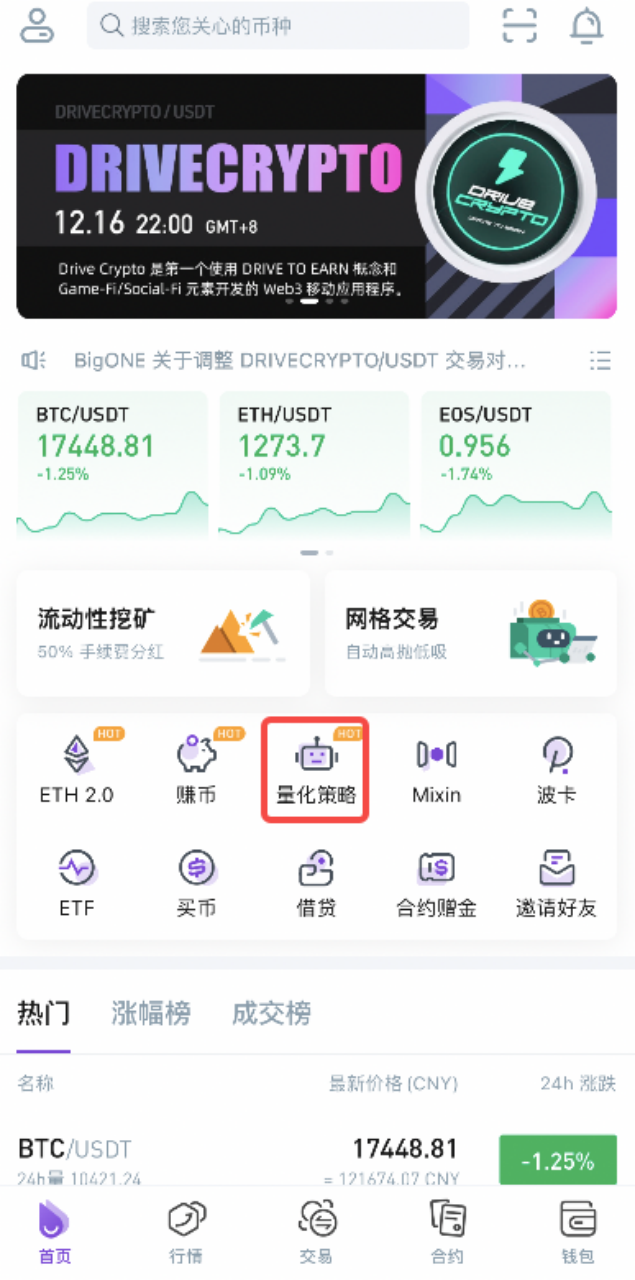Image resolution: width=635 pixels, height=1280 pixels.
Task: Open the Mixin shortcut
Action: click(x=436, y=770)
